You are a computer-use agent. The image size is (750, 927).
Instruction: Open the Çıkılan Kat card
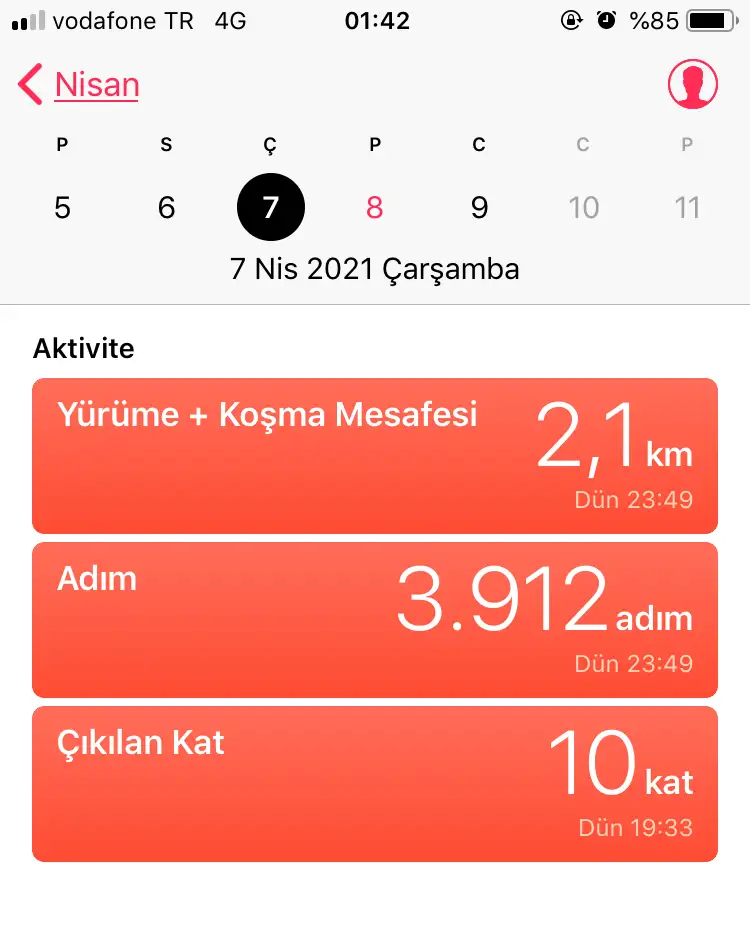coord(375,784)
